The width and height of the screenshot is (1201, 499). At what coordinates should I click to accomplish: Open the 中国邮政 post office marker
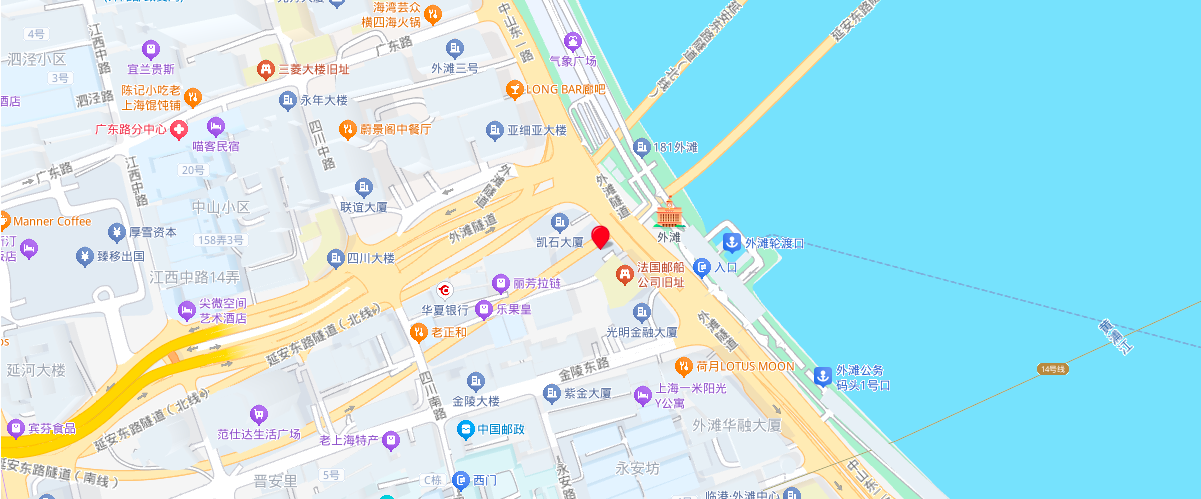[465, 430]
